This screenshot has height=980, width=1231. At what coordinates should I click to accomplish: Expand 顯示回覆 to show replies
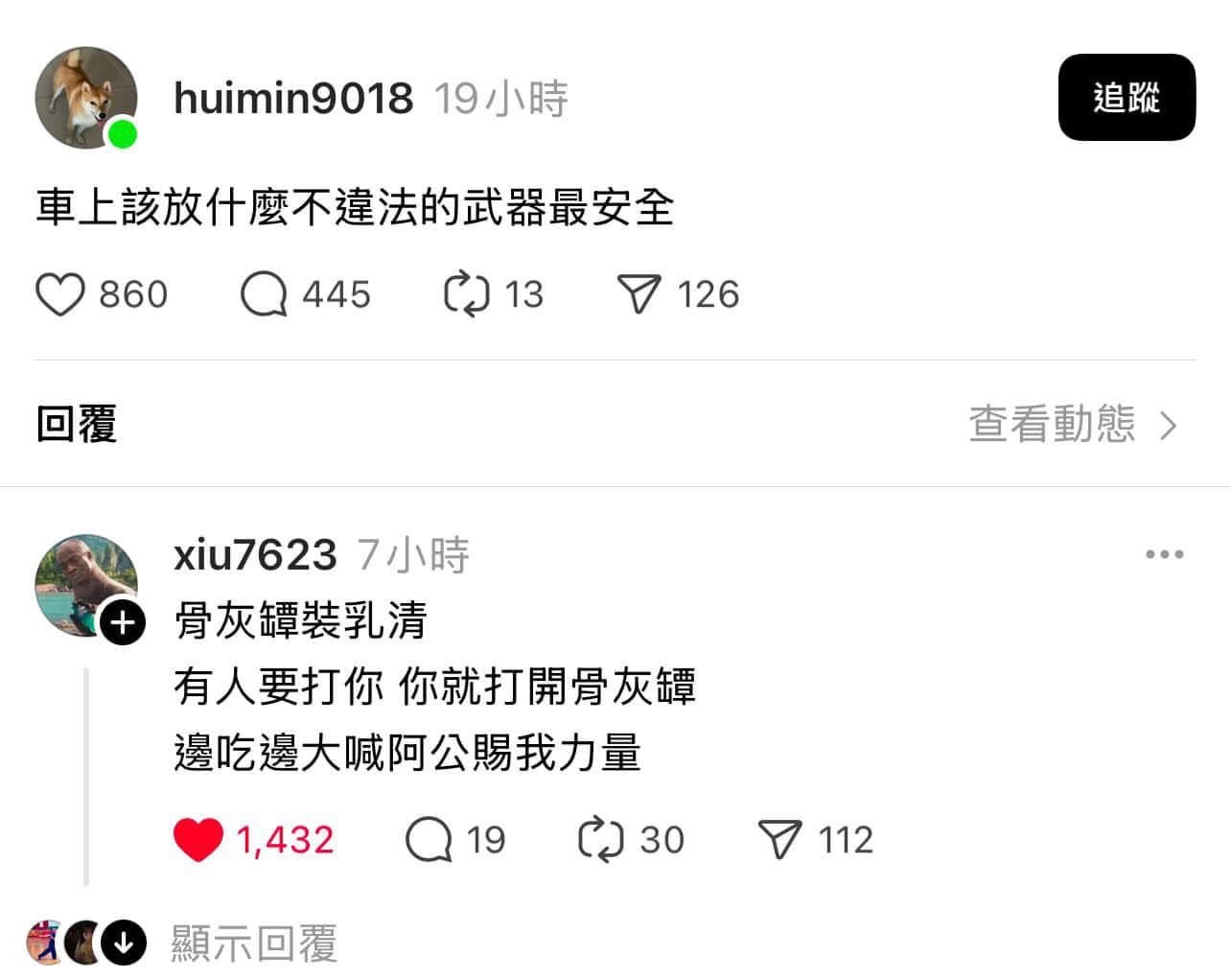[253, 944]
